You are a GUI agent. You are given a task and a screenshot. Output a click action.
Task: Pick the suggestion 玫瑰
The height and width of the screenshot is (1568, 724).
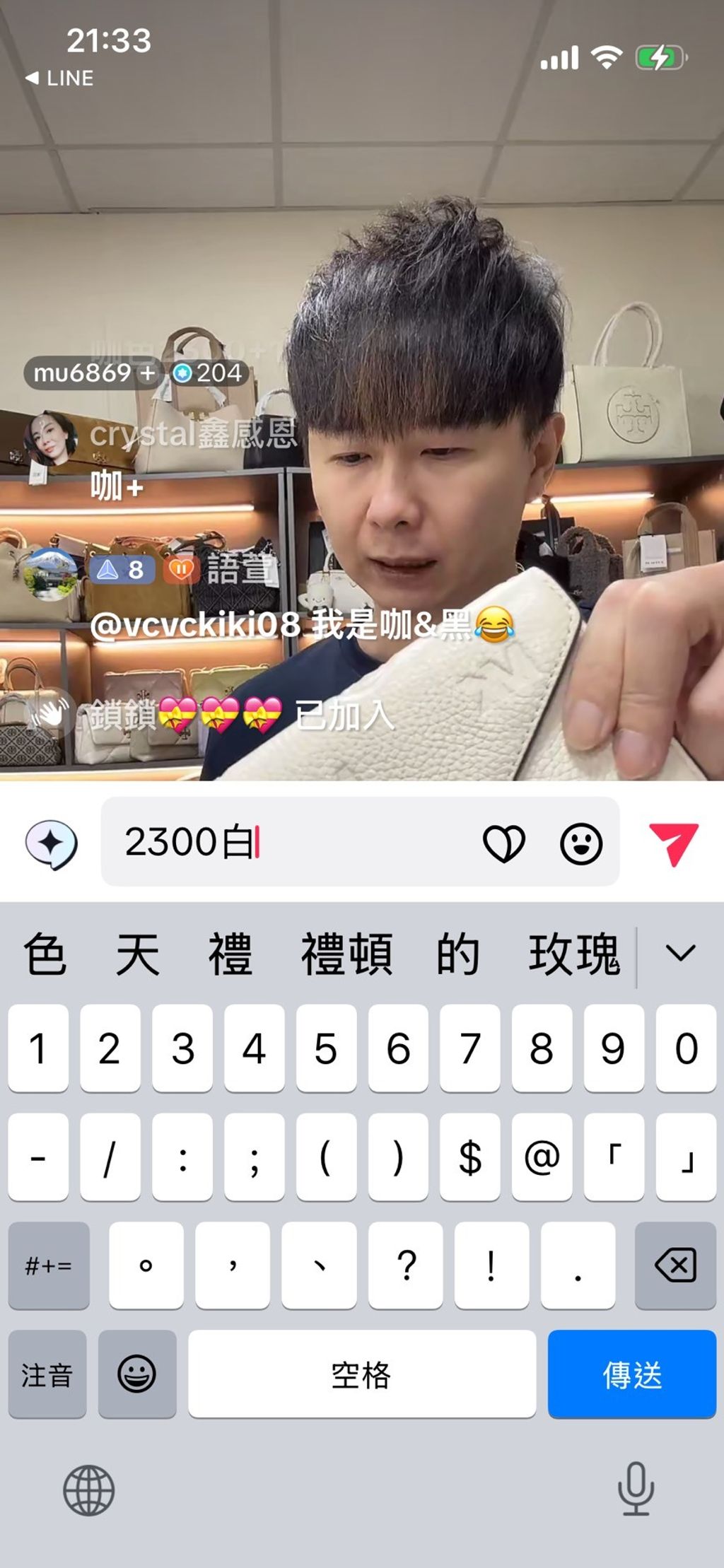(x=574, y=954)
